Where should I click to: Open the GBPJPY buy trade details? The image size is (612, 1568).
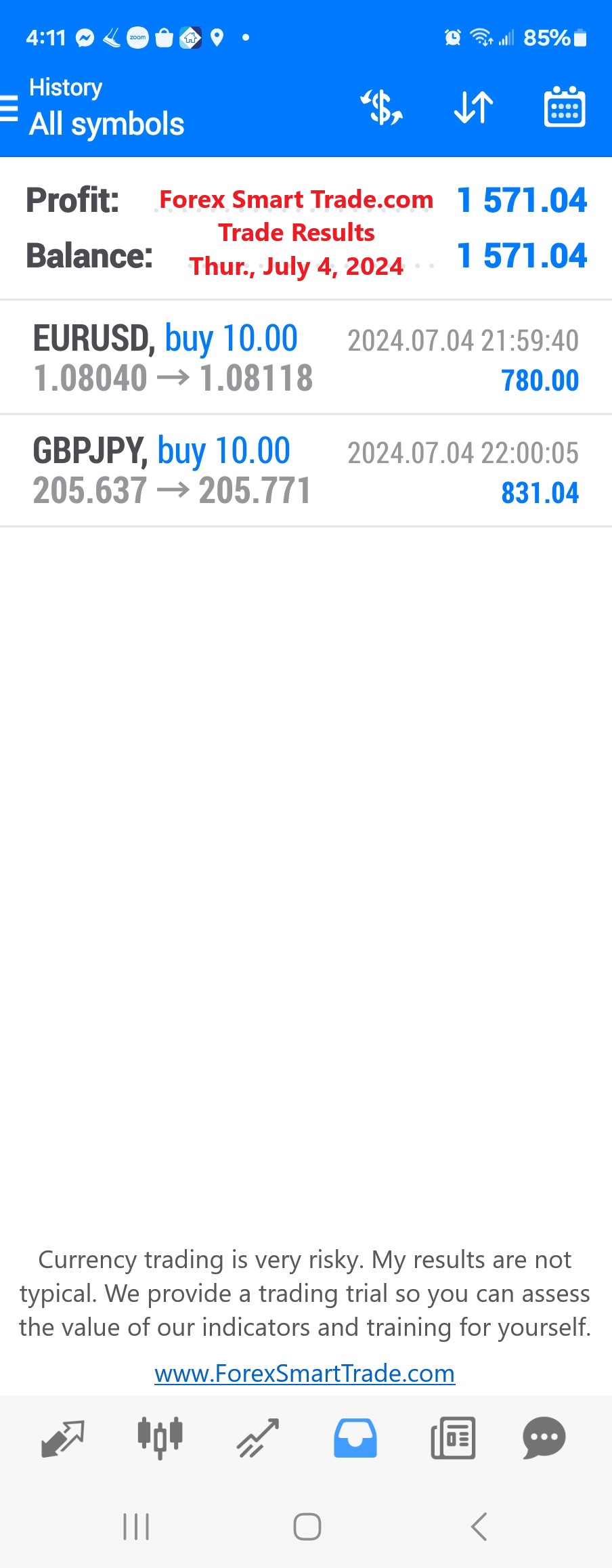click(x=306, y=471)
